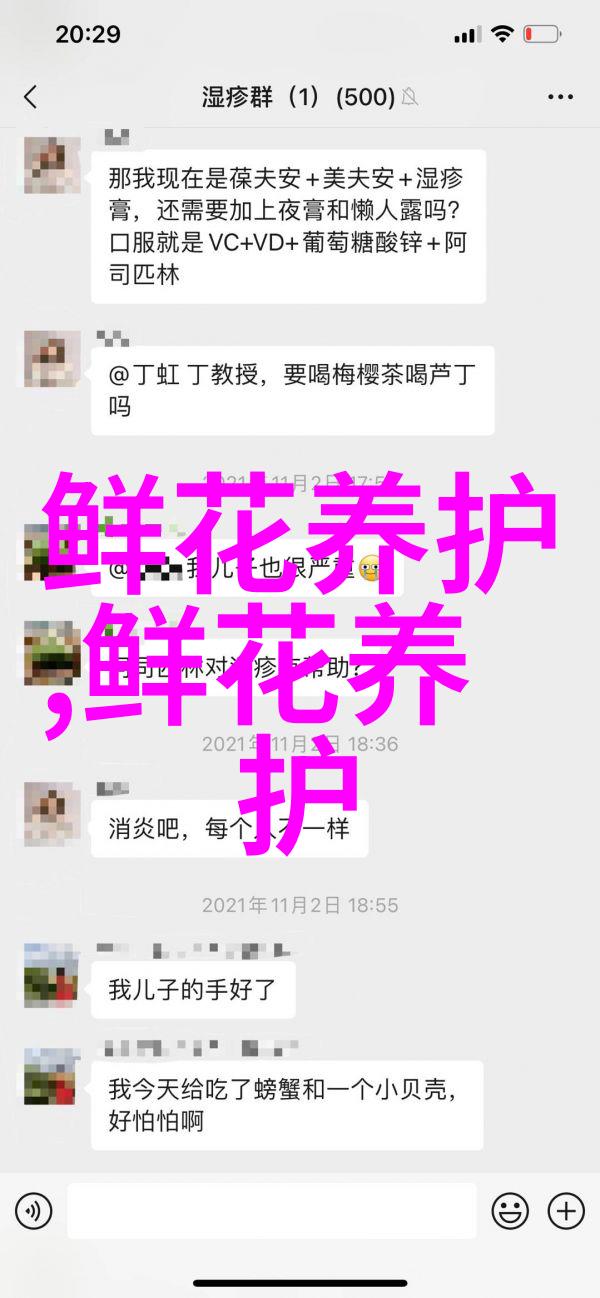600x1298 pixels.
Task: Tap the message text field
Action: [272, 1212]
